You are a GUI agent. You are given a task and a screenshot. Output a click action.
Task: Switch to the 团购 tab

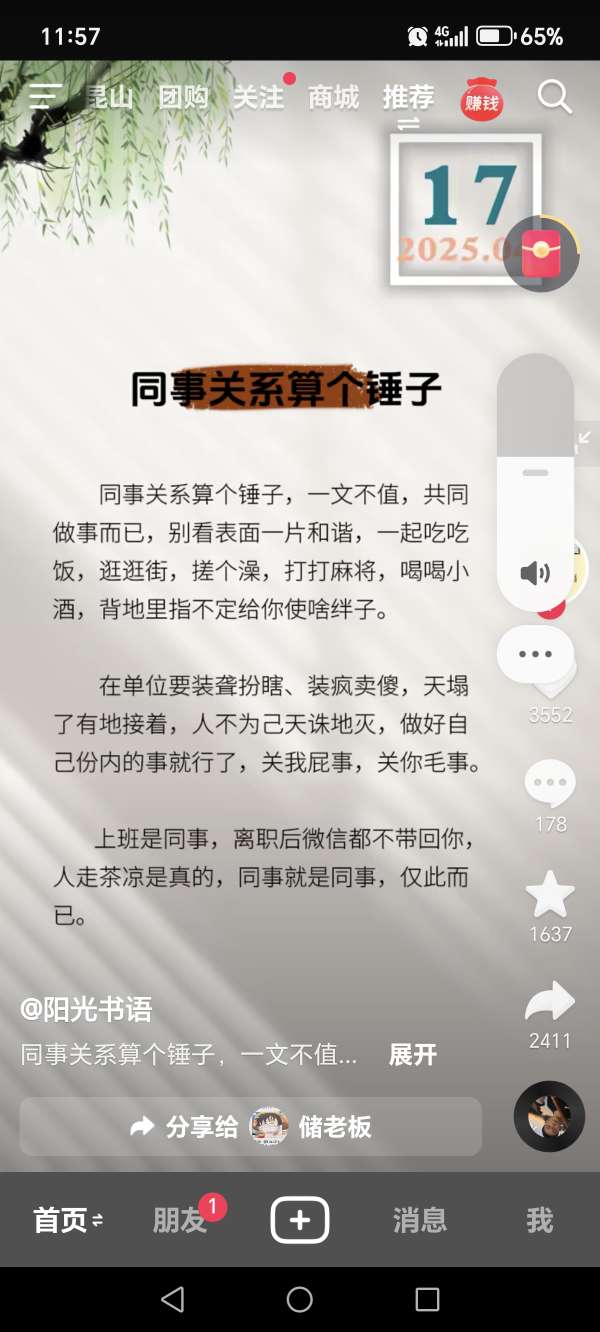coord(184,97)
